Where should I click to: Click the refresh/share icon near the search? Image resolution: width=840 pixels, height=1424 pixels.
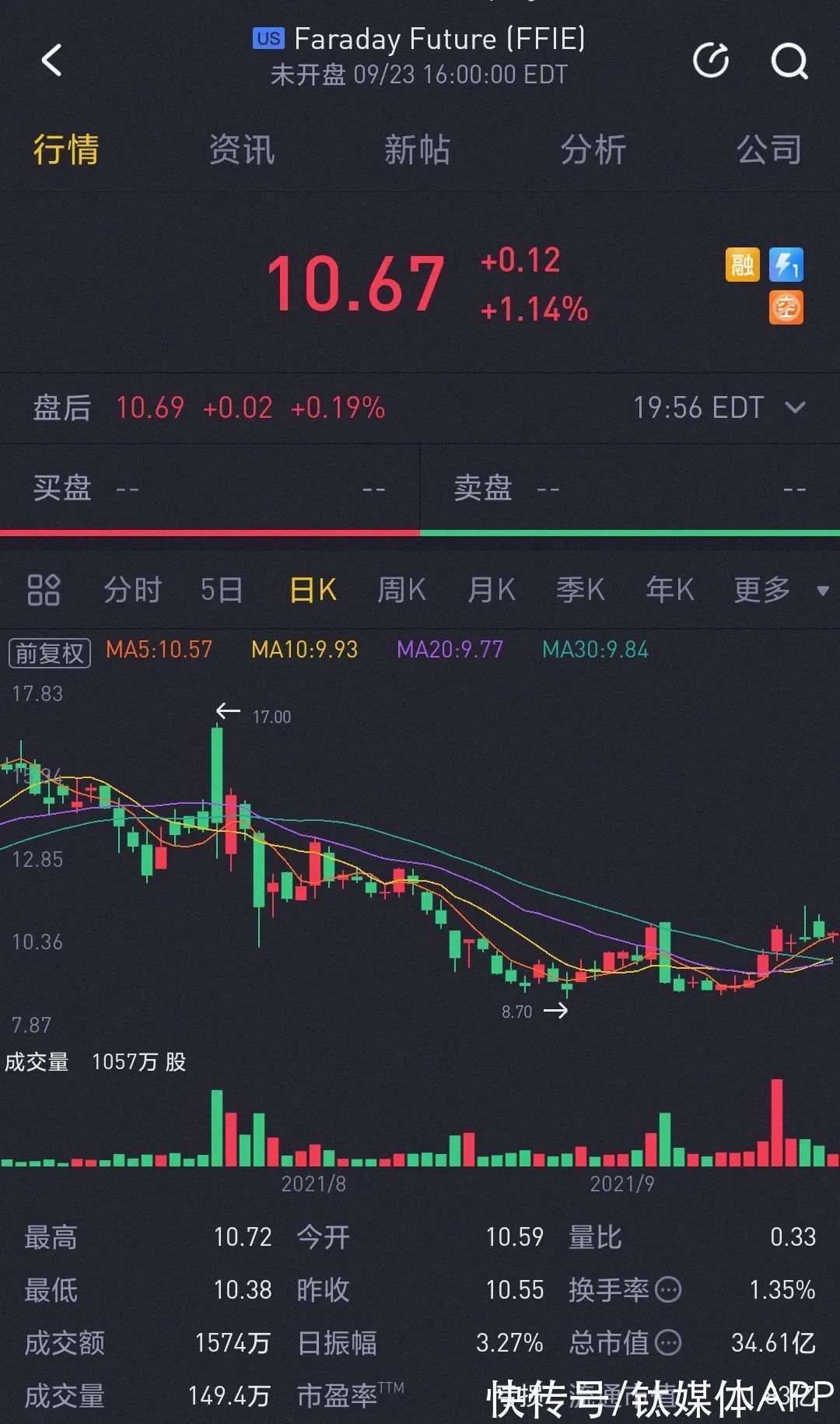click(x=712, y=61)
